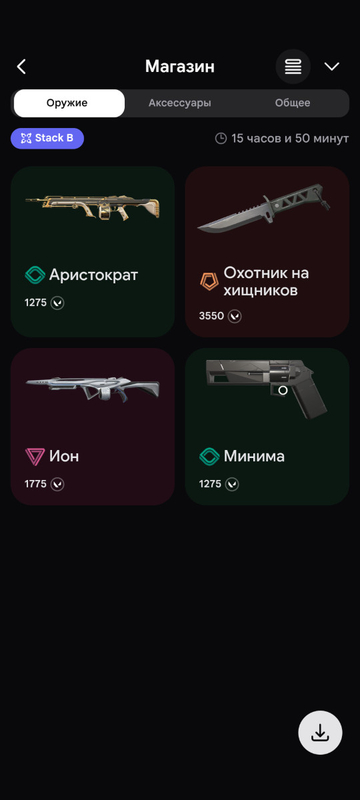The width and height of the screenshot is (360, 800).
Task: Open the Охотник на хищников knife card
Action: tap(267, 252)
